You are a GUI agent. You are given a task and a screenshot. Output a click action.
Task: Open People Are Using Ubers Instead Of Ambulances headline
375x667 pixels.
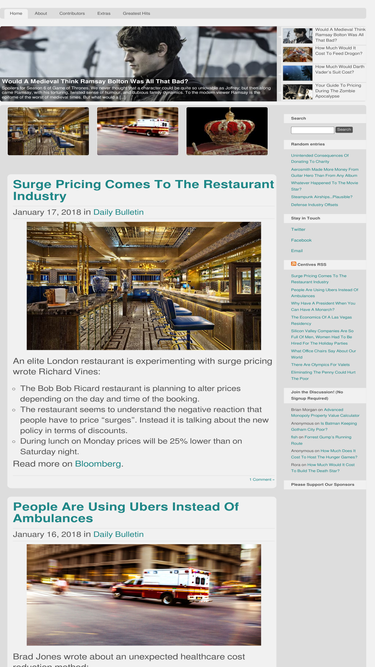coord(126,512)
